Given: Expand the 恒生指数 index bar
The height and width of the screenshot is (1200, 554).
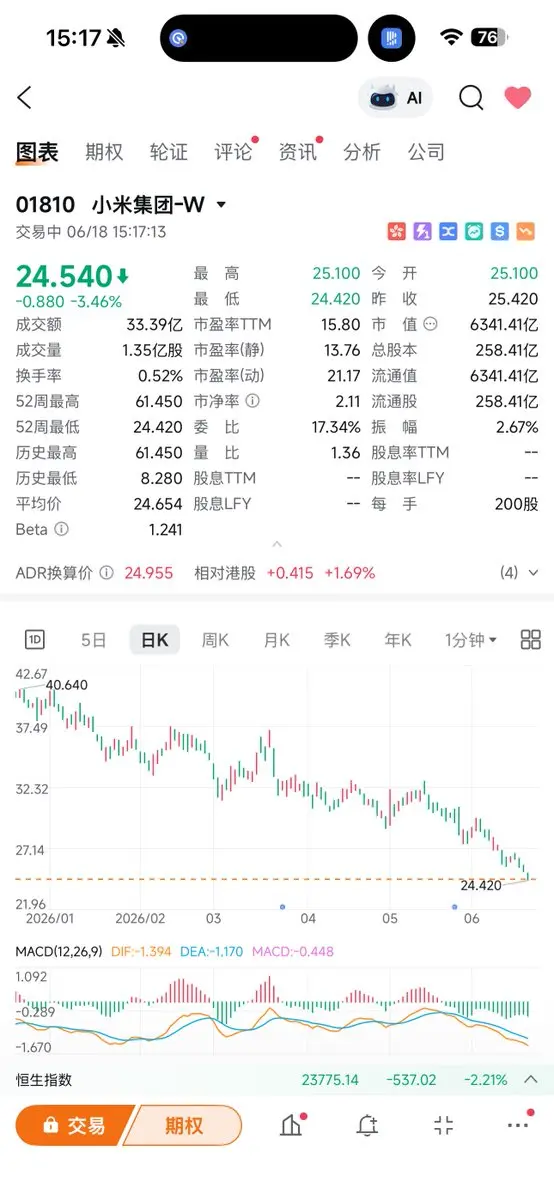Looking at the screenshot, I should coord(531,1080).
